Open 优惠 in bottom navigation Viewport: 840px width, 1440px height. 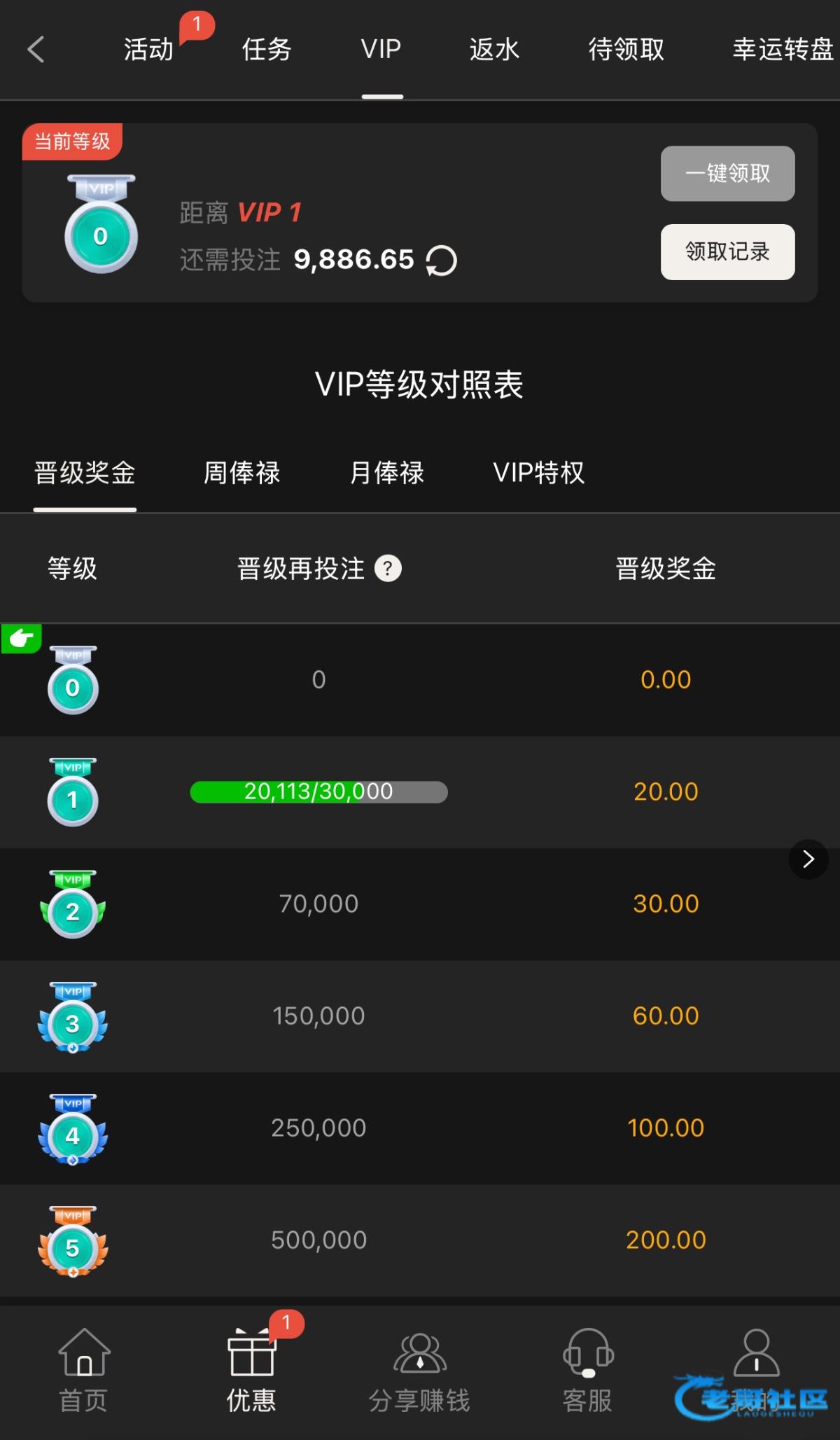click(x=252, y=1371)
